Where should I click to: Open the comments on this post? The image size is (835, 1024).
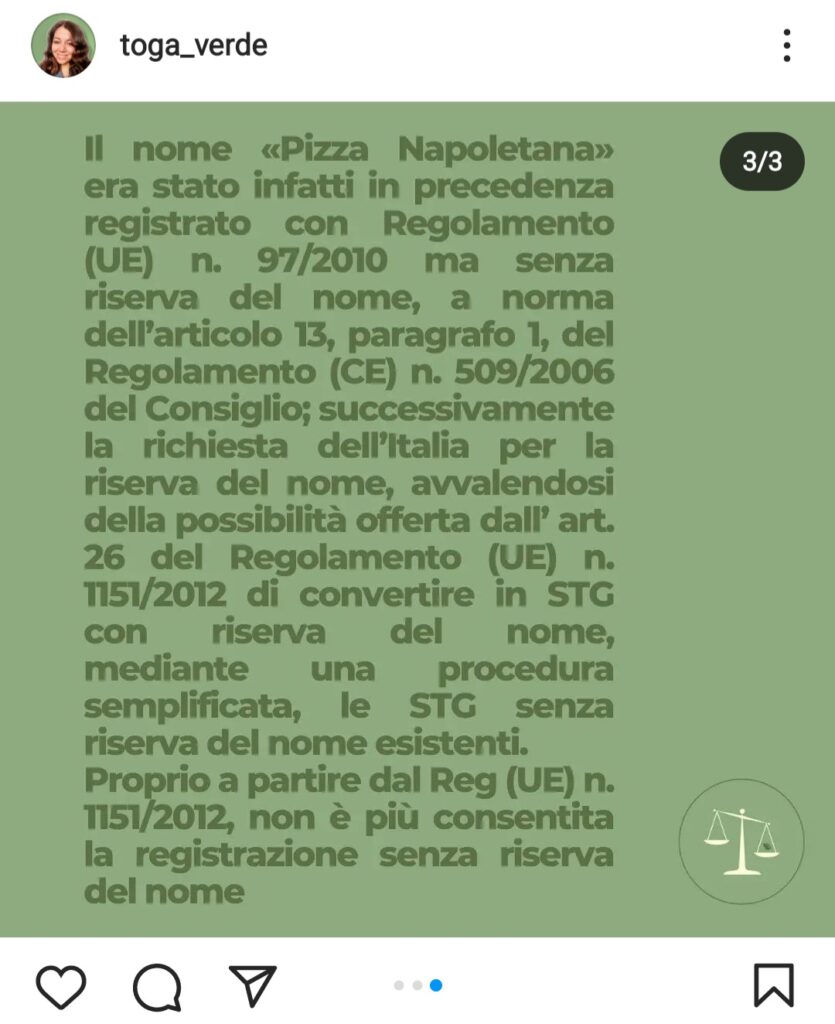pos(157,986)
